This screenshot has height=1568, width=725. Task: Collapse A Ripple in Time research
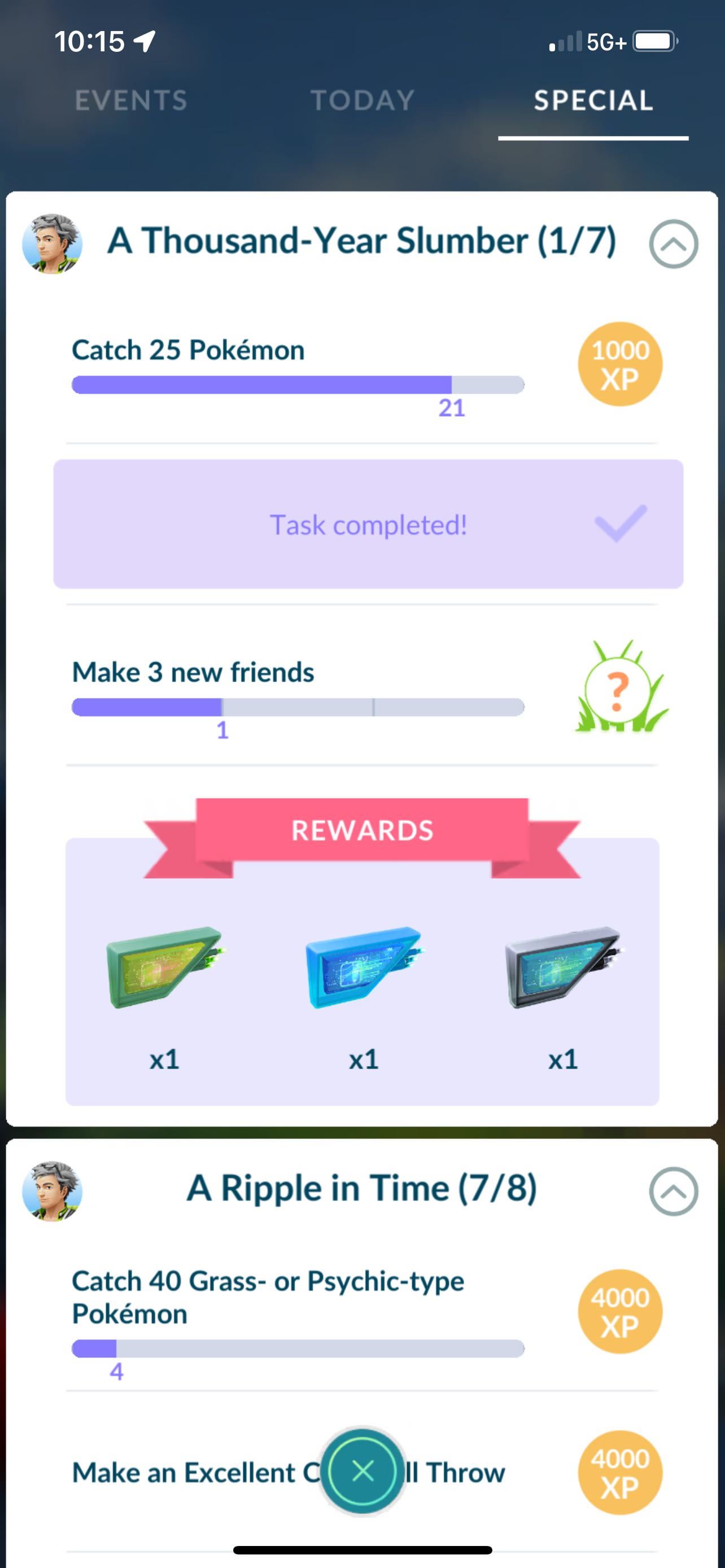pos(673,1190)
